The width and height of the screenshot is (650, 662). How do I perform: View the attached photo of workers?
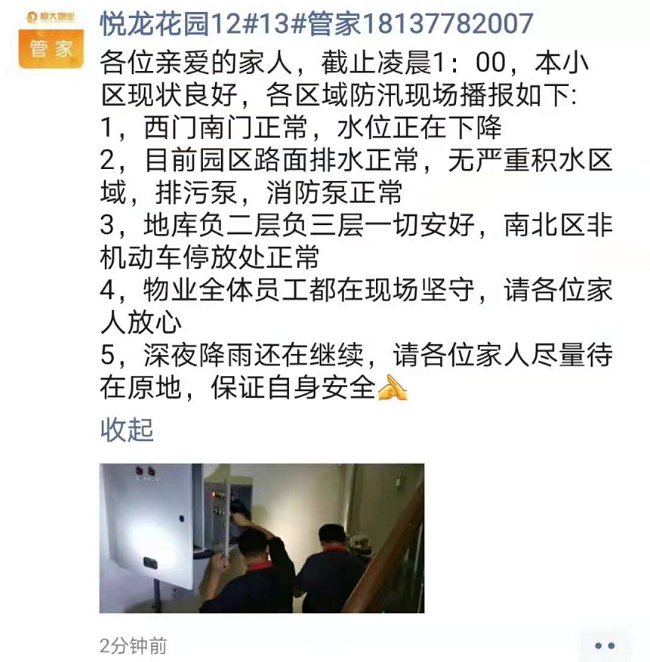click(x=261, y=537)
